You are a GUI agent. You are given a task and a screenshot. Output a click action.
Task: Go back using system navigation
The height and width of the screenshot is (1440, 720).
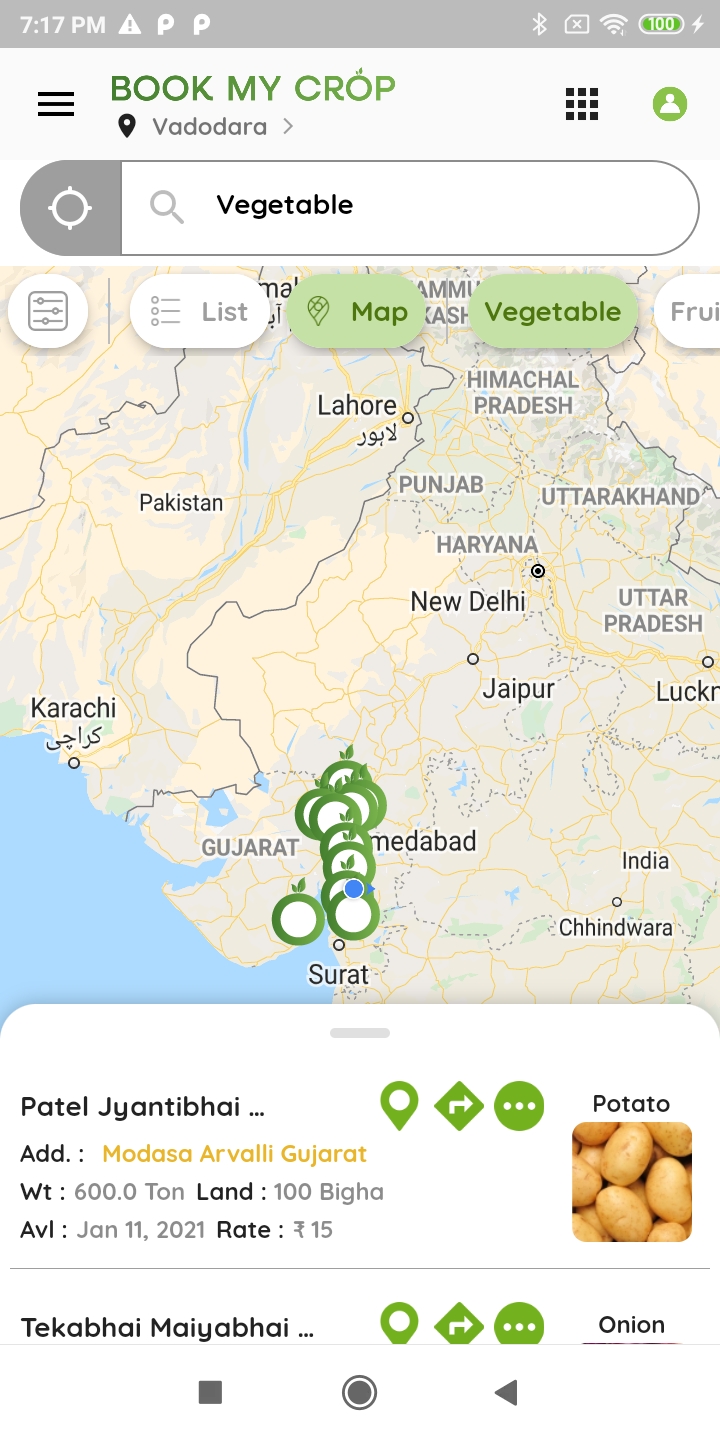(x=507, y=1392)
